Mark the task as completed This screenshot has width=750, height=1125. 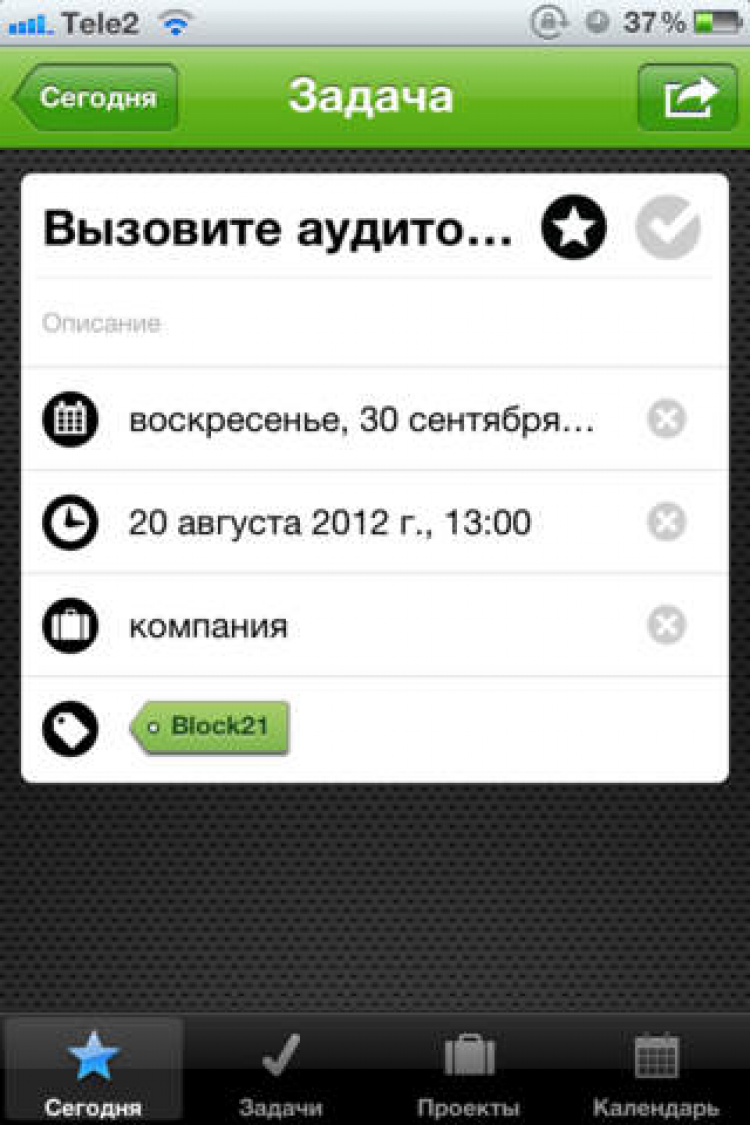tap(667, 229)
